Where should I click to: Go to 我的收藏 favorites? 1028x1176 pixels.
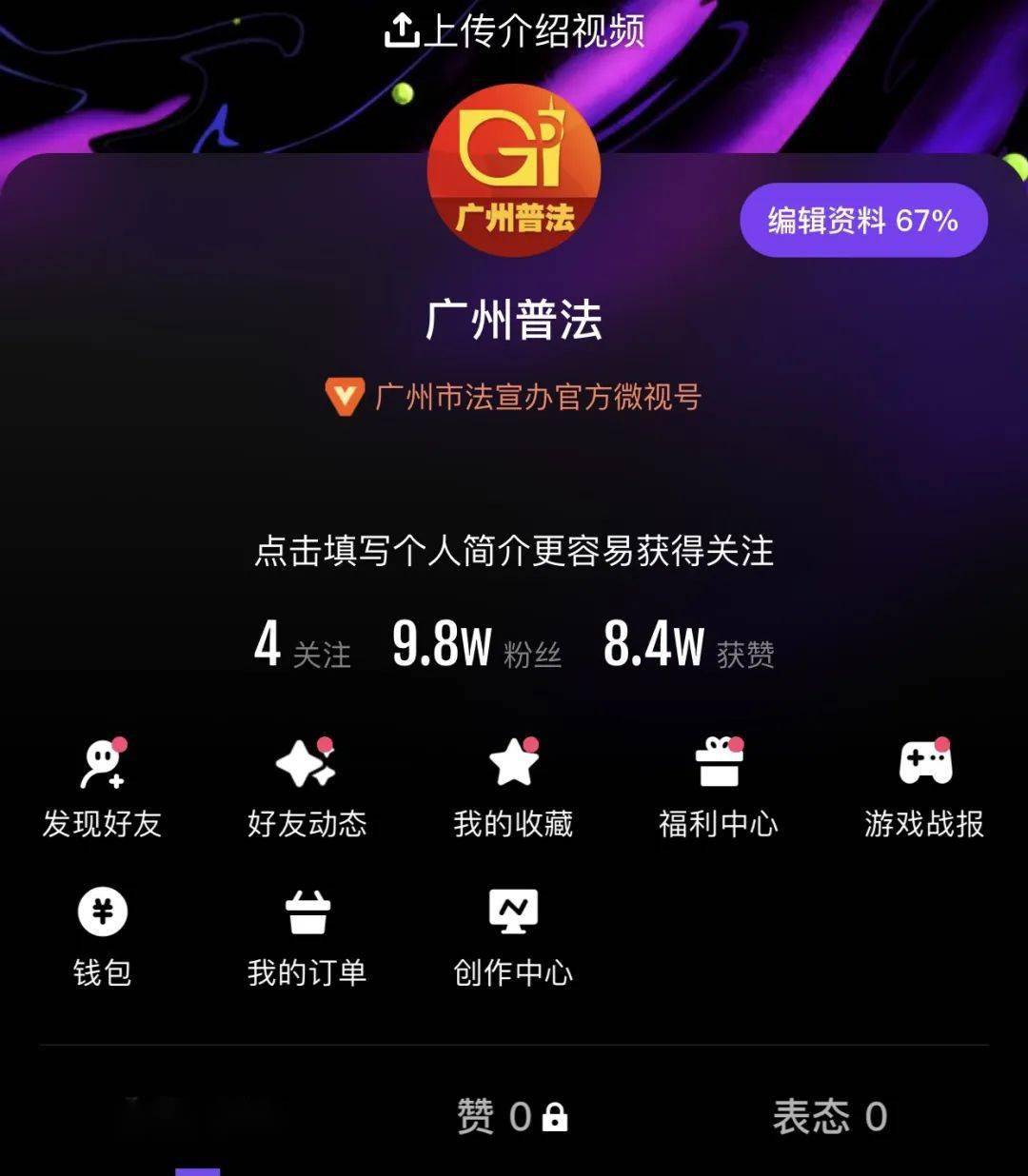click(513, 788)
